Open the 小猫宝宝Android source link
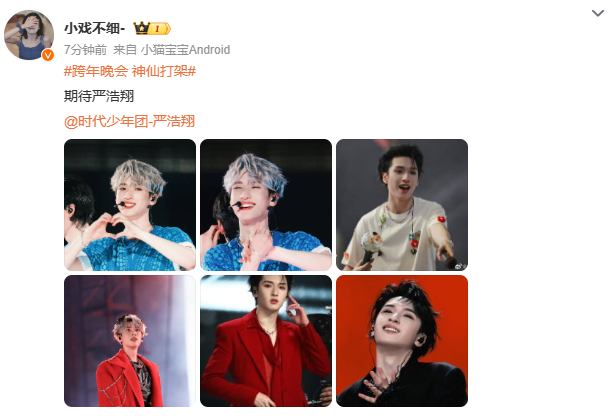 pyautogui.click(x=185, y=49)
